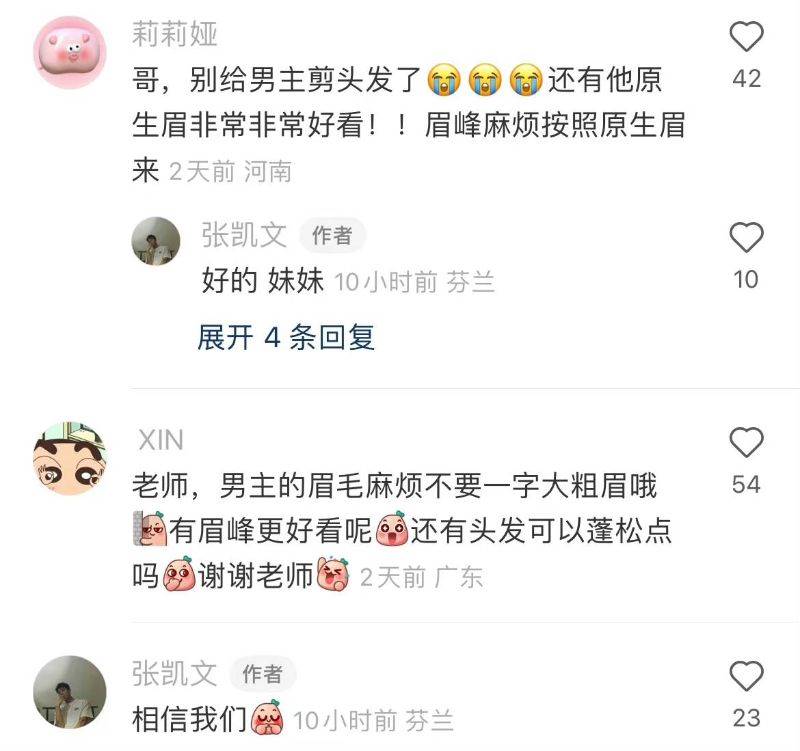
Task: Like 张凯文's reply 相信我们
Action: [746, 677]
